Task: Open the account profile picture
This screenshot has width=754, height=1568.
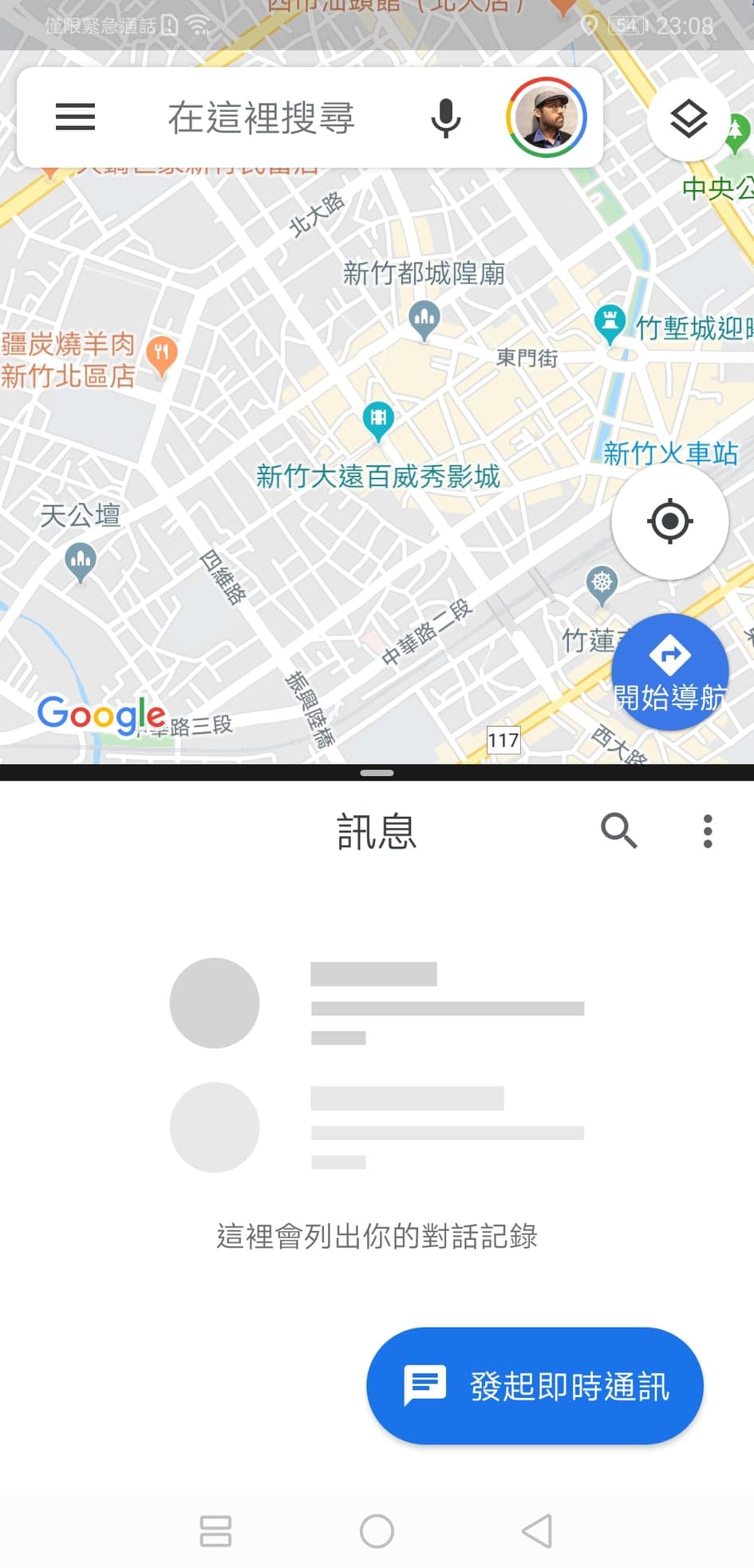Action: (547, 118)
